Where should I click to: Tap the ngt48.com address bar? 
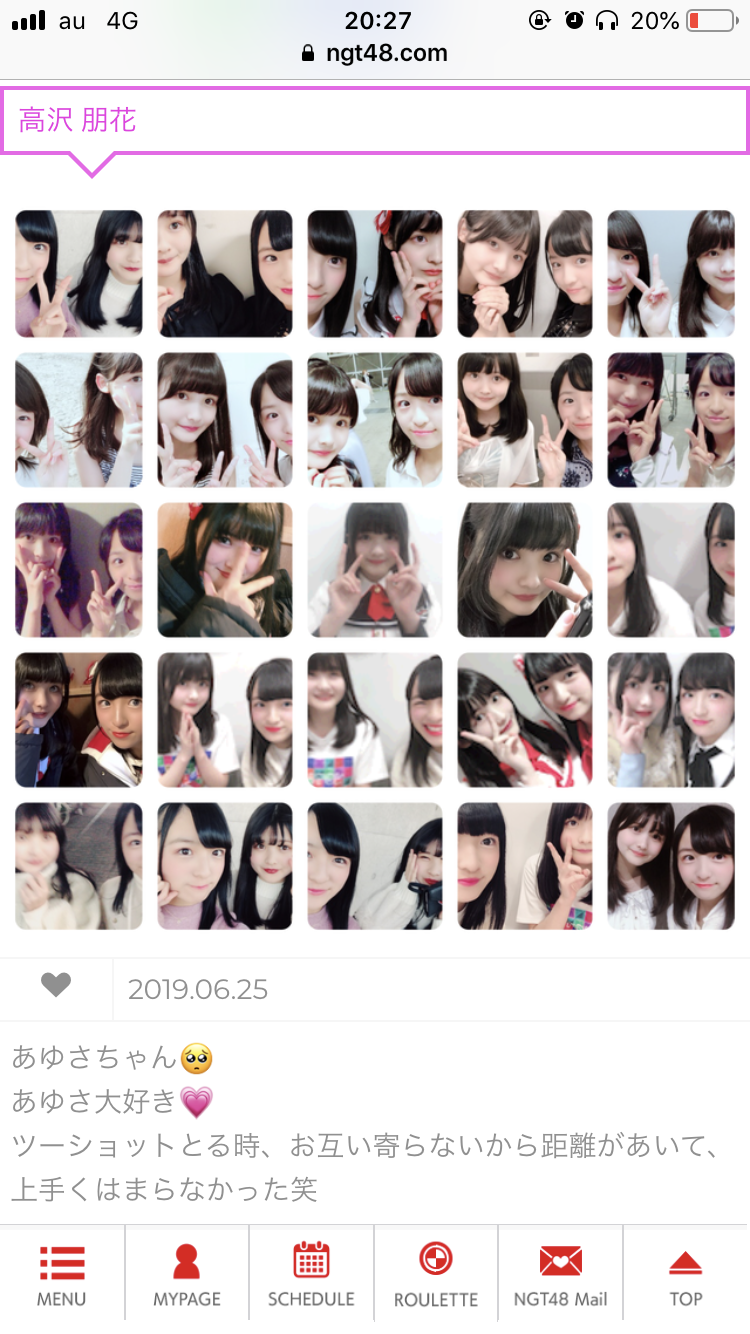[x=374, y=54]
